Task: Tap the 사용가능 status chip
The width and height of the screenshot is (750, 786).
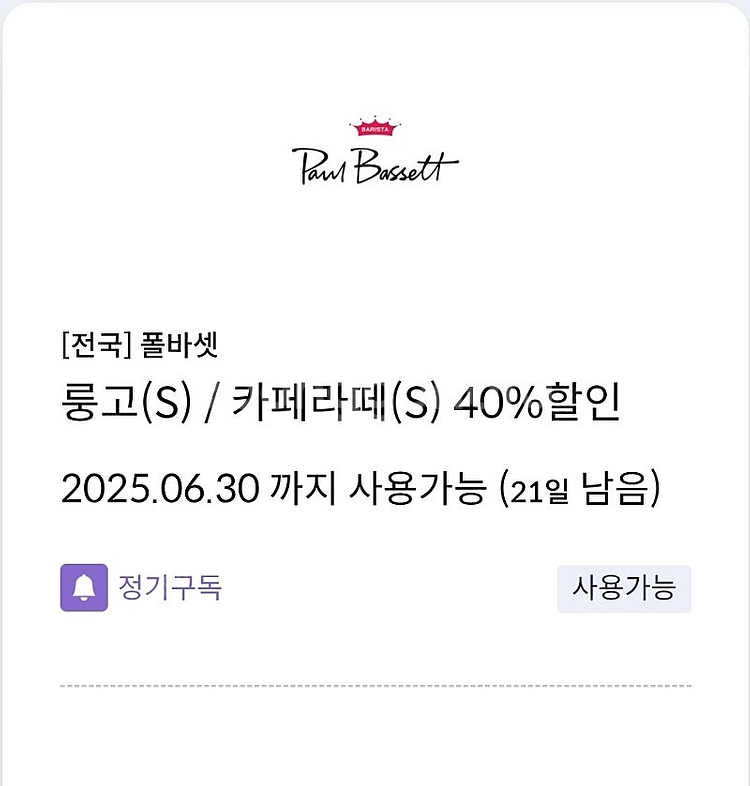Action: click(624, 588)
